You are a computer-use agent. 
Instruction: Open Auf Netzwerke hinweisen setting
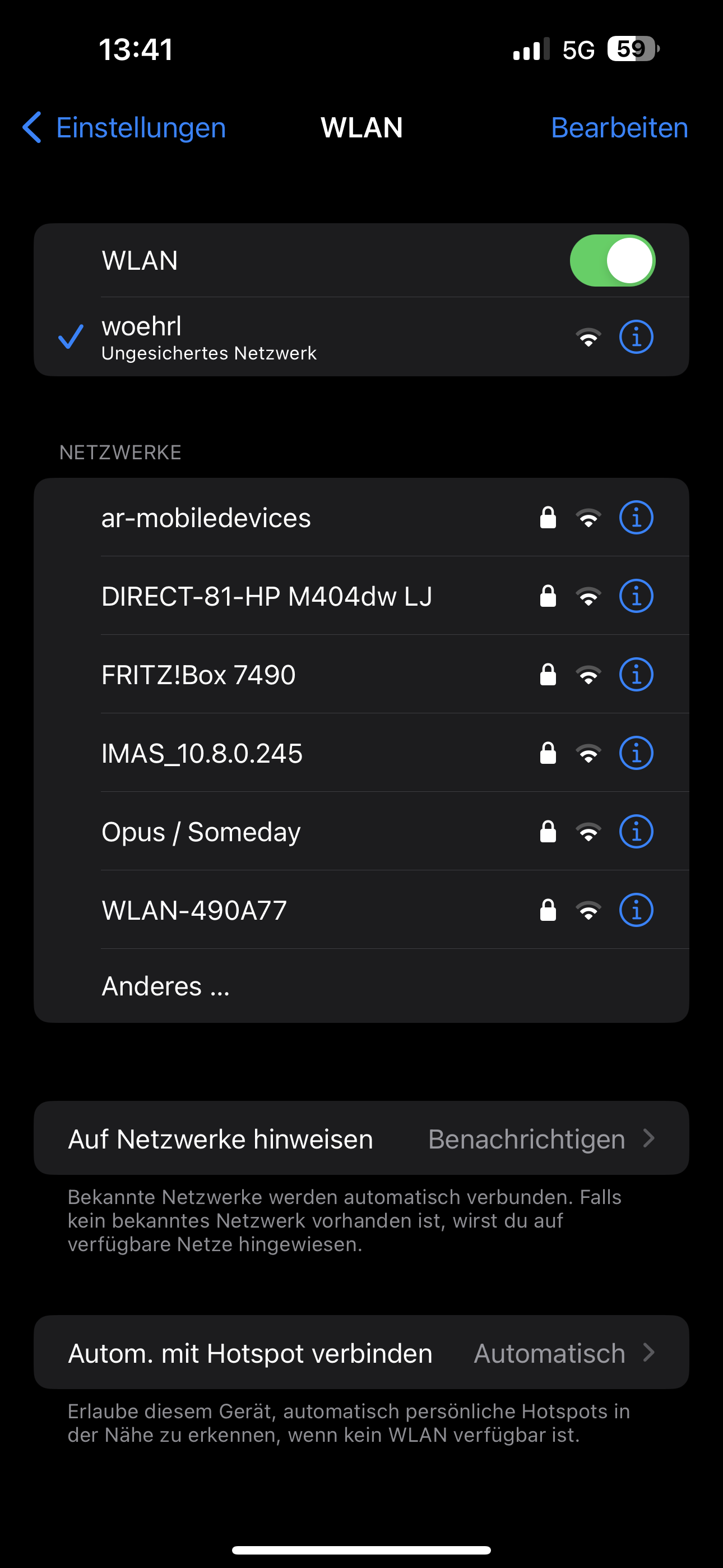(361, 1138)
